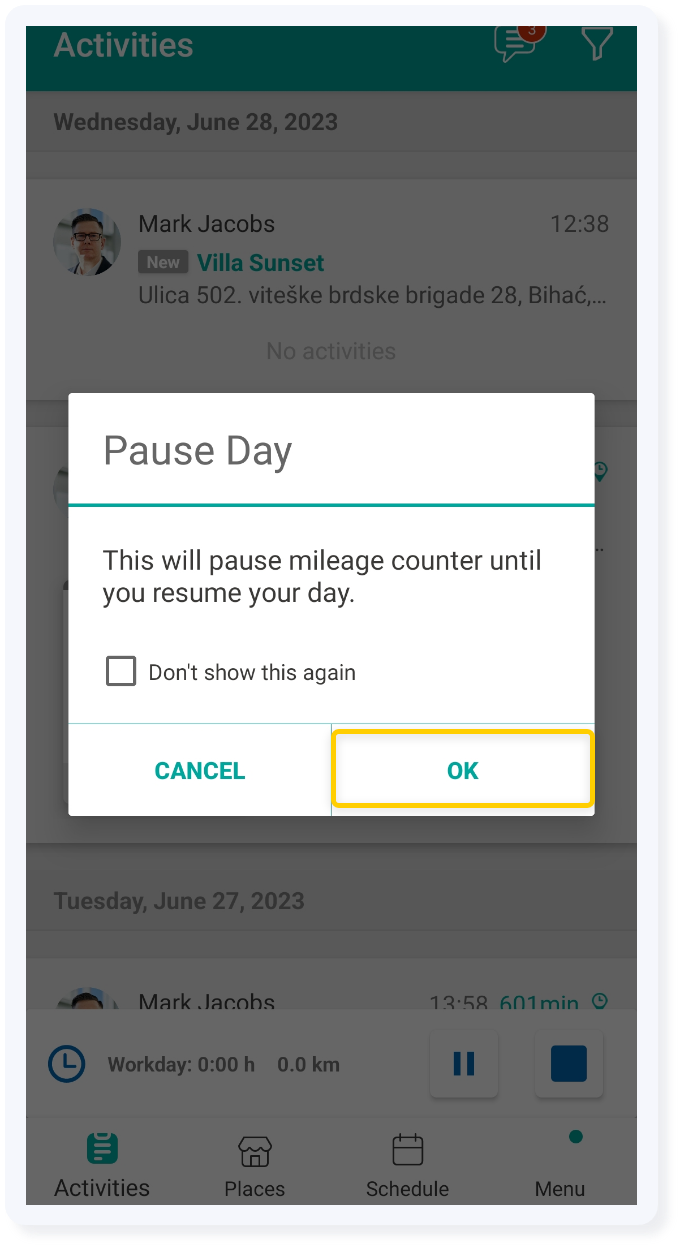This screenshot has height=1250, width=683.
Task: Select the Activities tab
Action: click(102, 1166)
